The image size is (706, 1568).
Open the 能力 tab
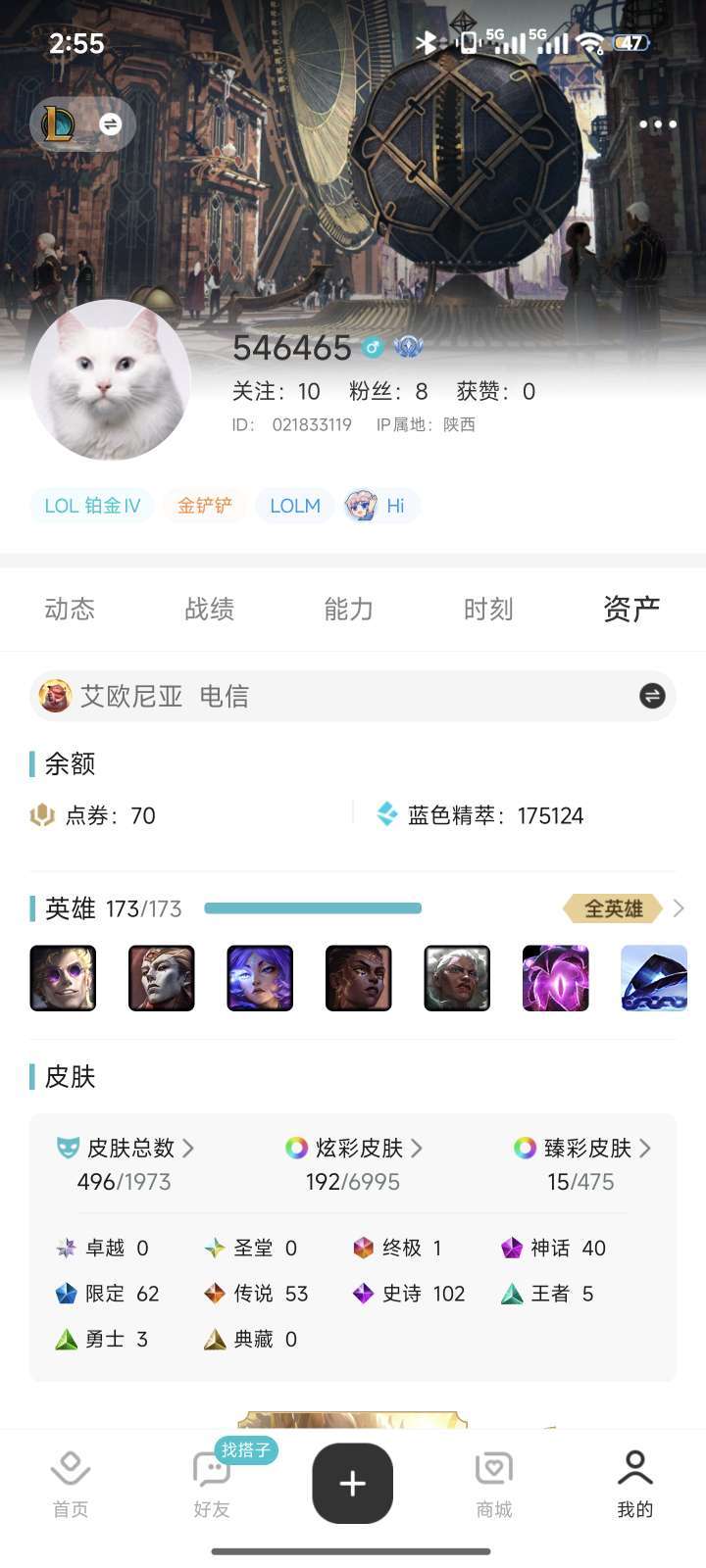[349, 609]
